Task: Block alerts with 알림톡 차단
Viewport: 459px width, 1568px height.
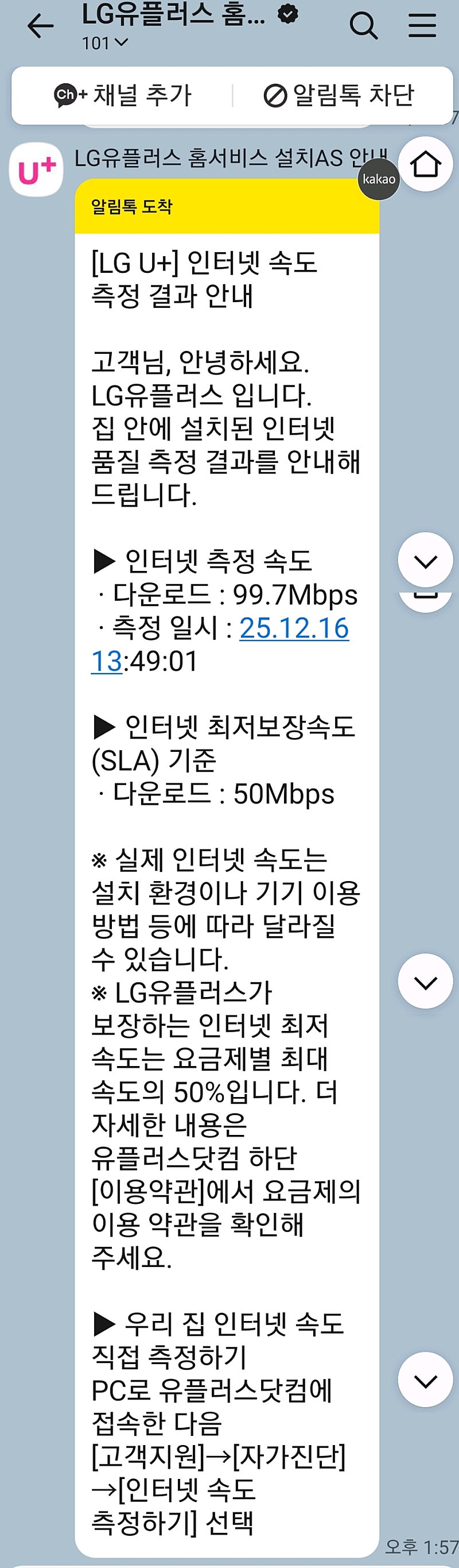Action: pos(339,95)
